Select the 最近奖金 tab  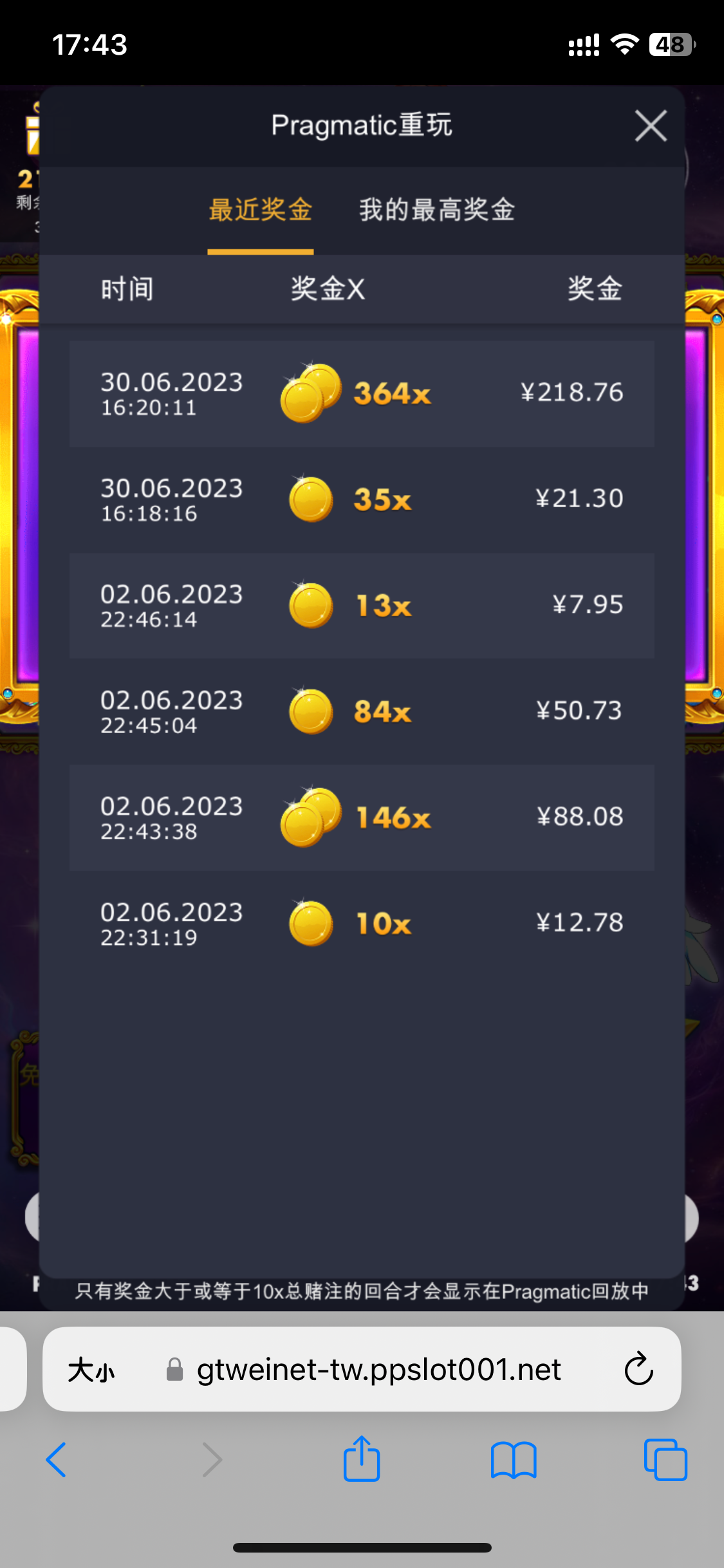click(x=261, y=210)
